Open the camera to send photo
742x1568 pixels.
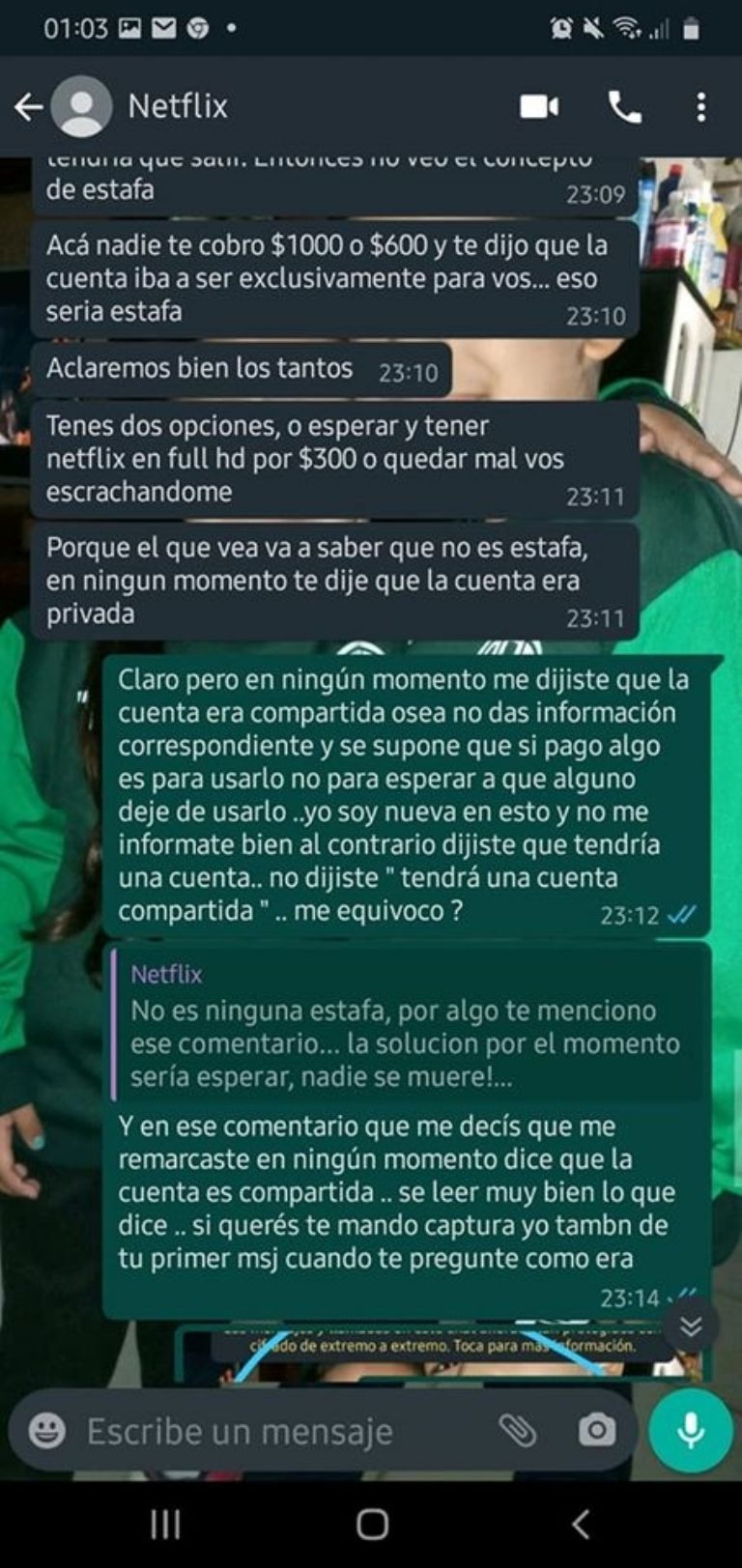pyautogui.click(x=596, y=1431)
